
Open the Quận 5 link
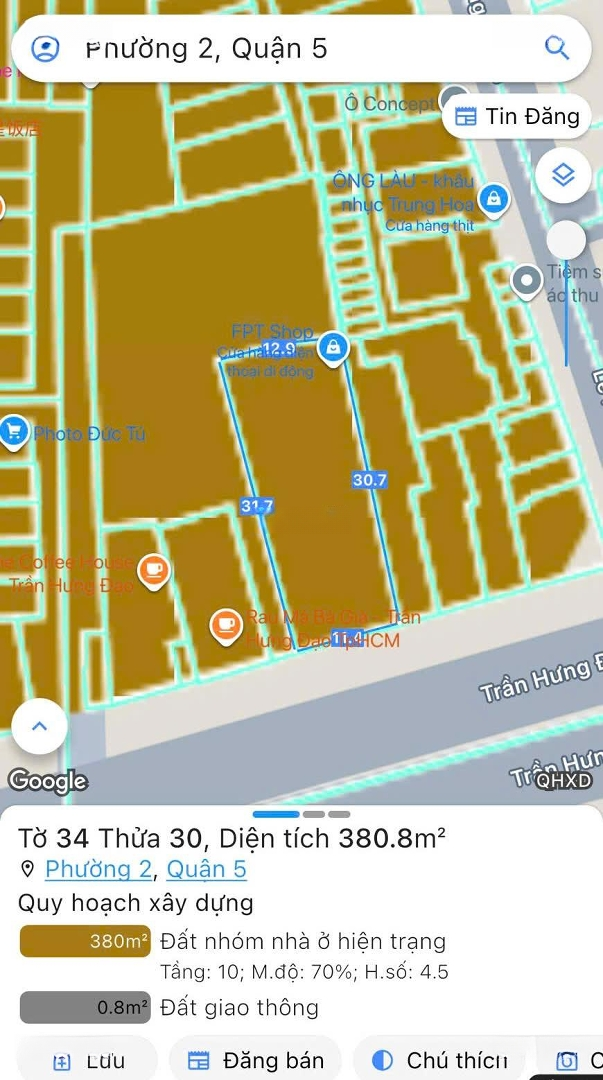click(206, 869)
